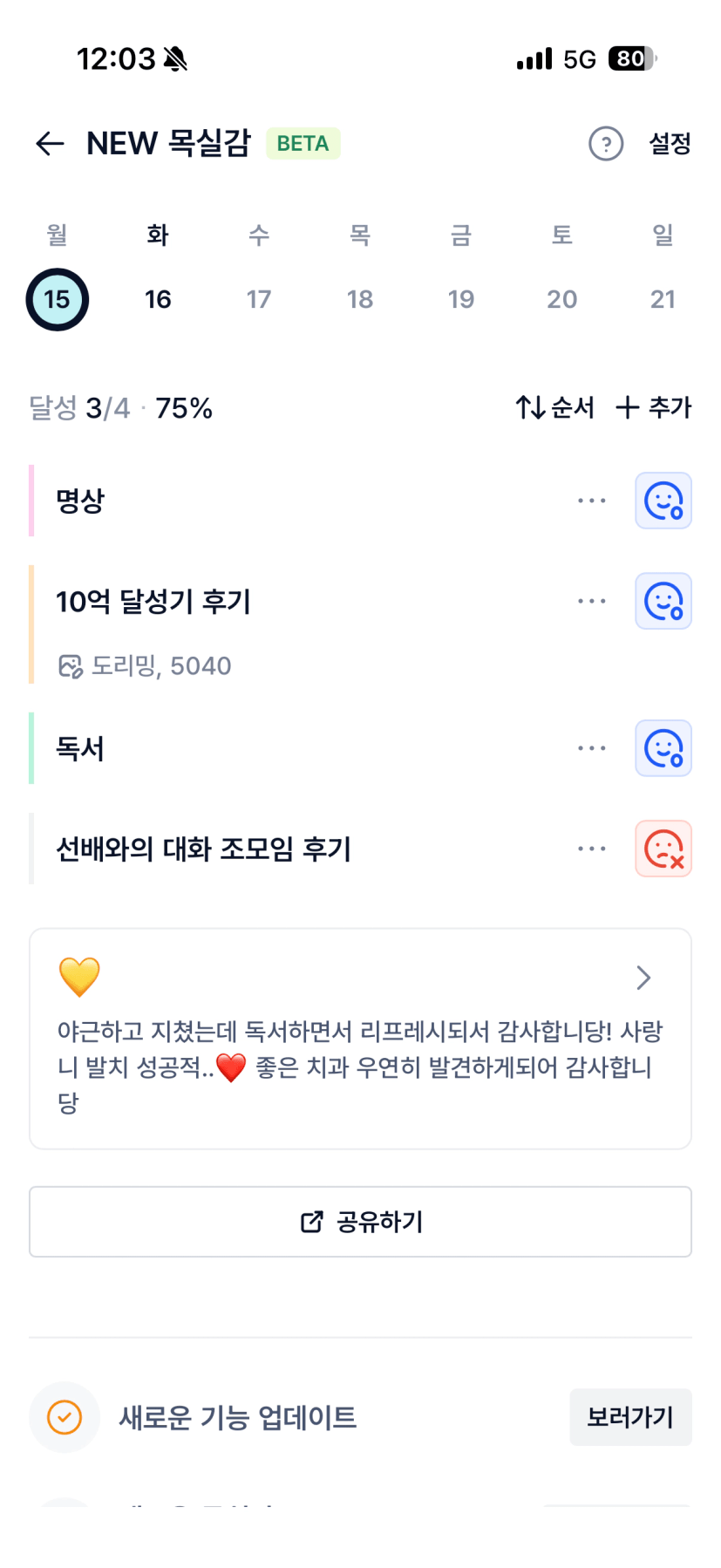Open more options for 10억 달성기 후기
The image size is (721, 1568).
[x=591, y=601]
